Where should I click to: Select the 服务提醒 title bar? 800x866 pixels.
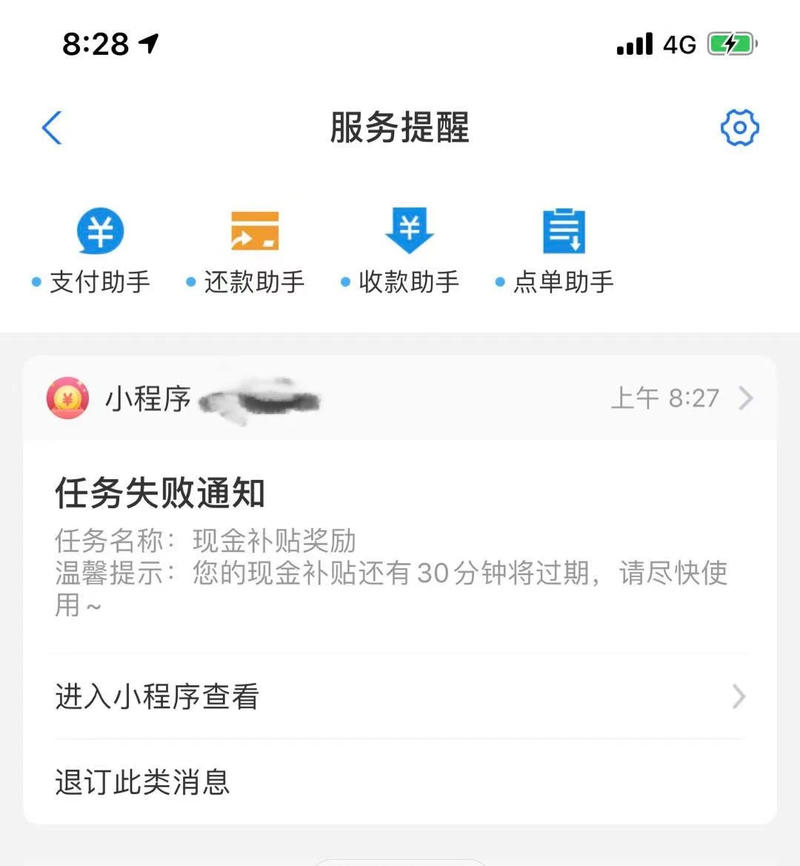[399, 128]
